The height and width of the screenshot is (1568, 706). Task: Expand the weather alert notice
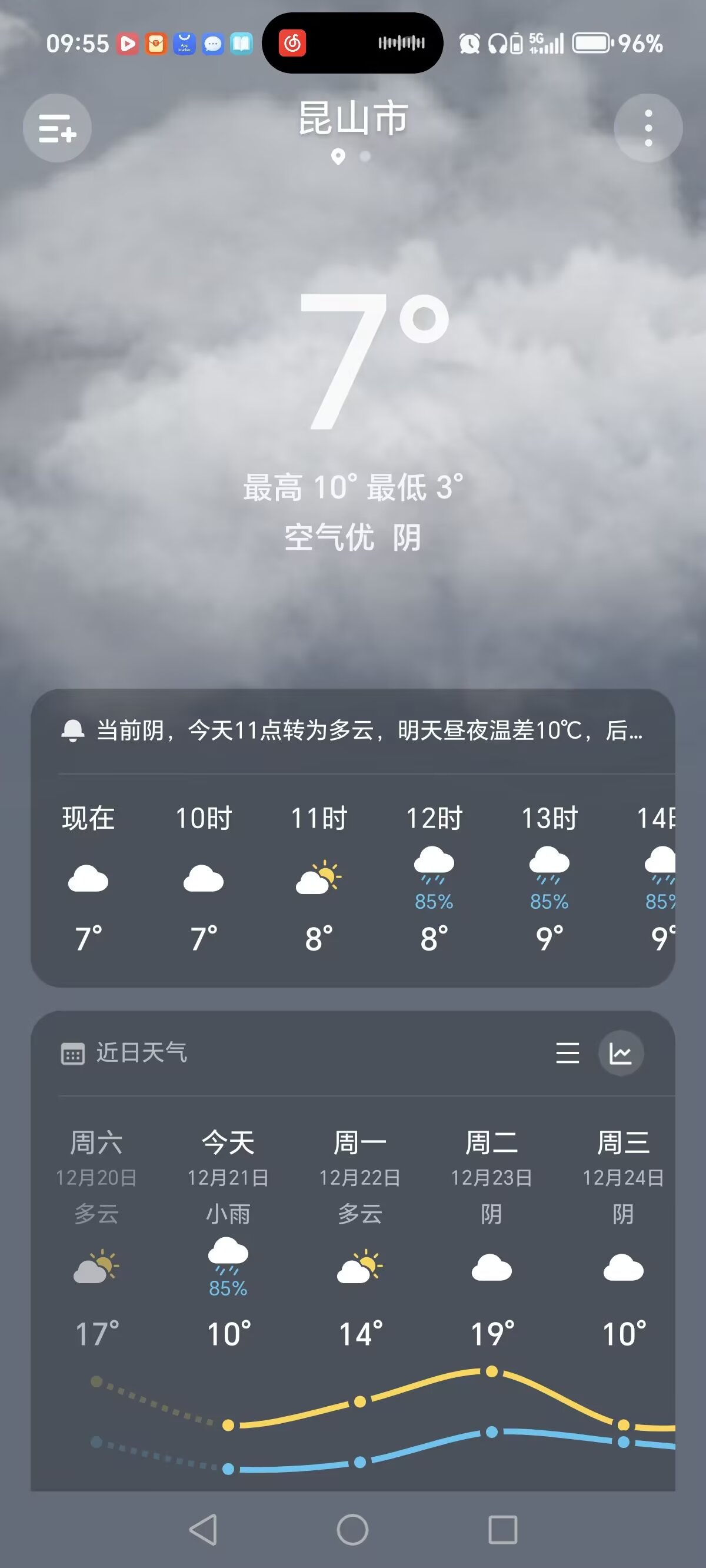[353, 730]
